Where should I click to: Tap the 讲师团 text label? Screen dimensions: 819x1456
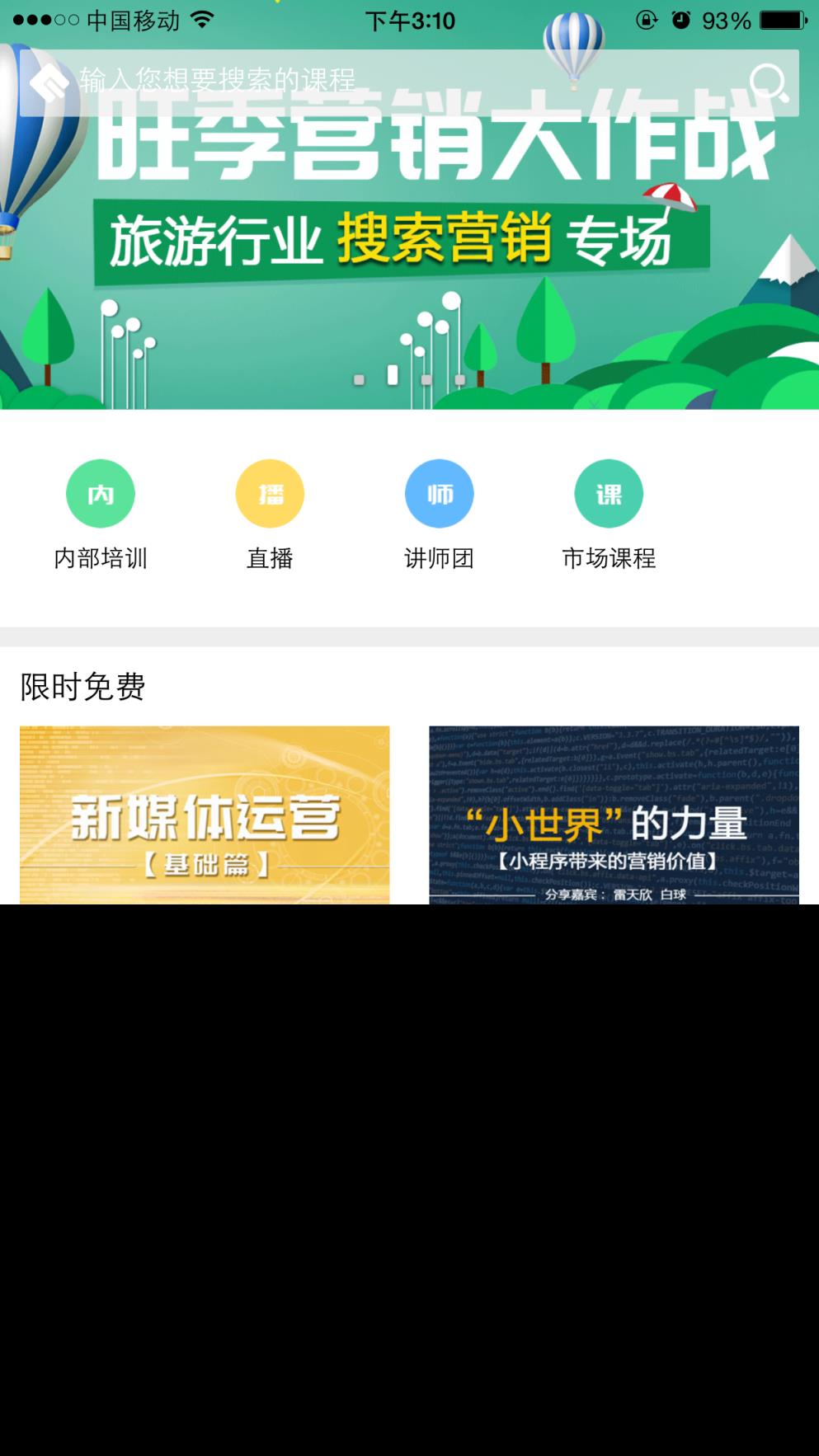(440, 558)
